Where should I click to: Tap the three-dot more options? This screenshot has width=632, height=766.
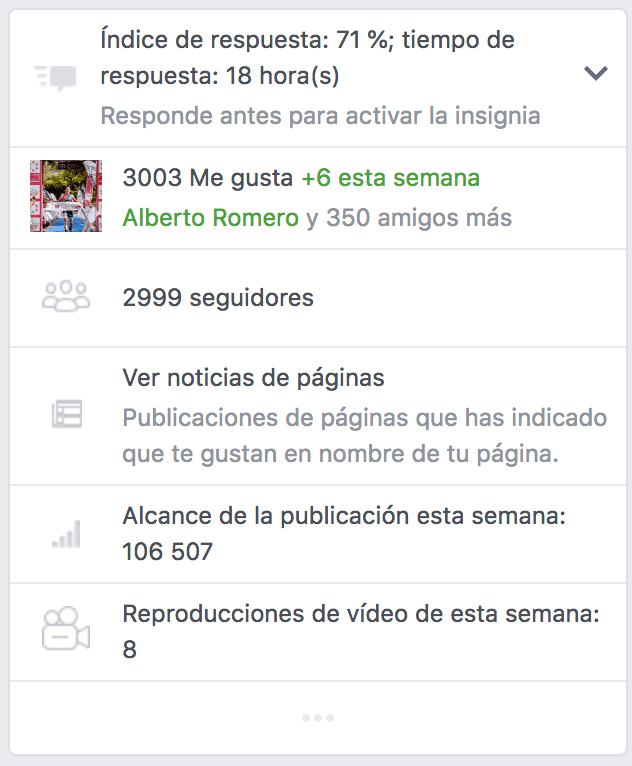pos(318,718)
